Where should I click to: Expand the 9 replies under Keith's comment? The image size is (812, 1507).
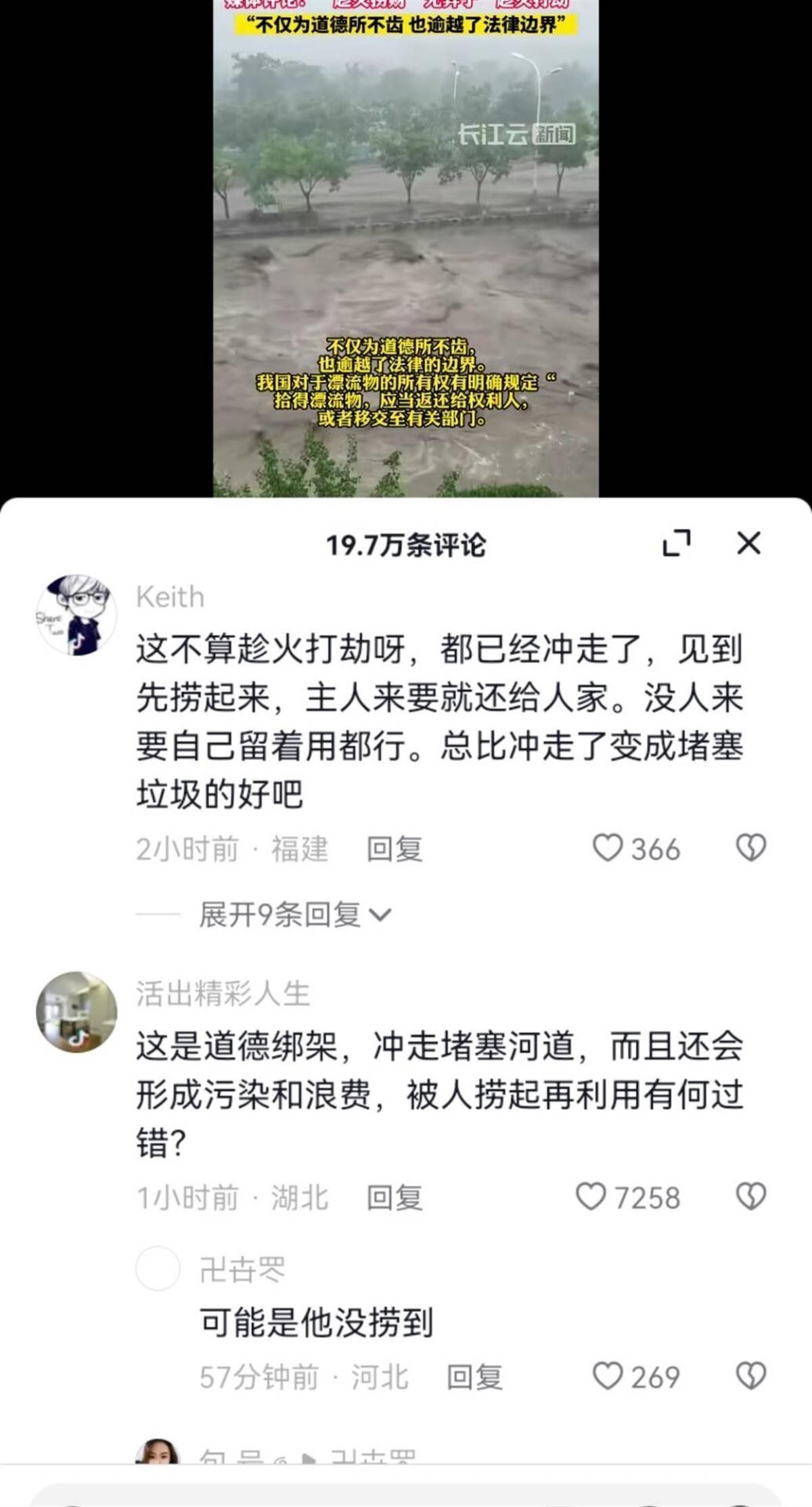point(295,915)
